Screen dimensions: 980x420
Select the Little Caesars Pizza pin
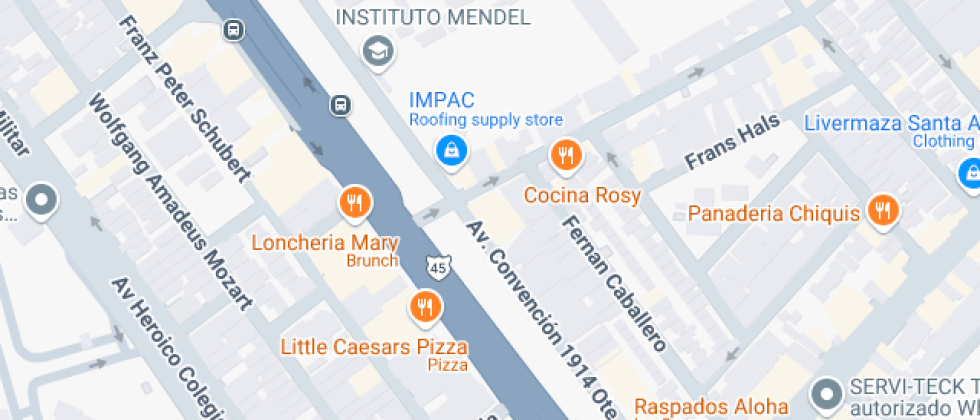(x=426, y=307)
